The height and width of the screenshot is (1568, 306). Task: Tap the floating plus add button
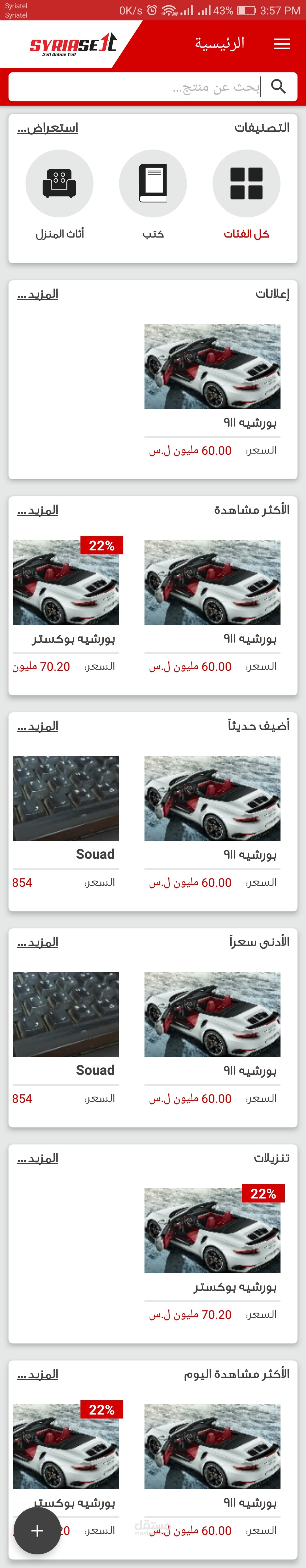point(37,1530)
